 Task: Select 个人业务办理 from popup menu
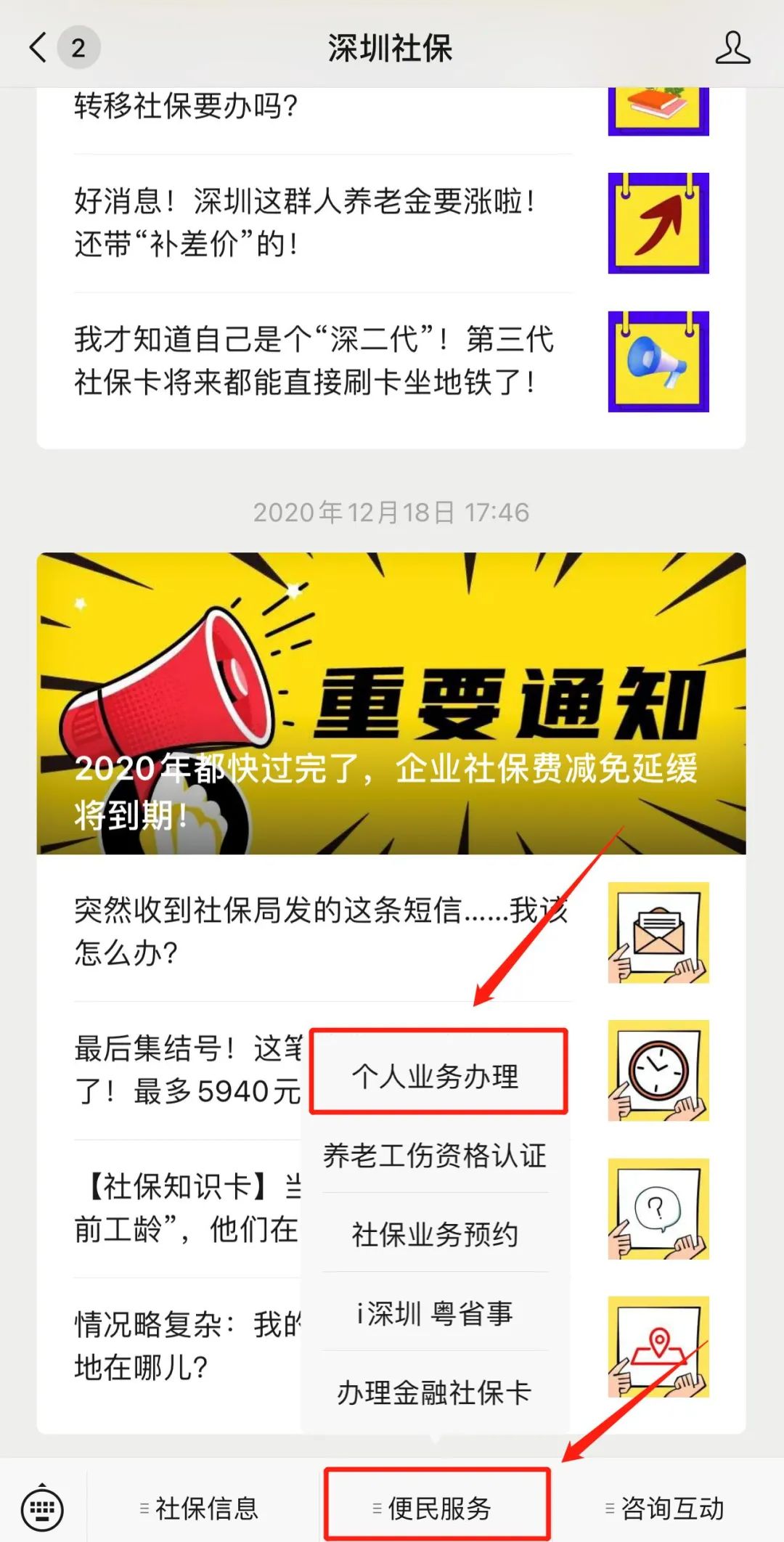[436, 1076]
